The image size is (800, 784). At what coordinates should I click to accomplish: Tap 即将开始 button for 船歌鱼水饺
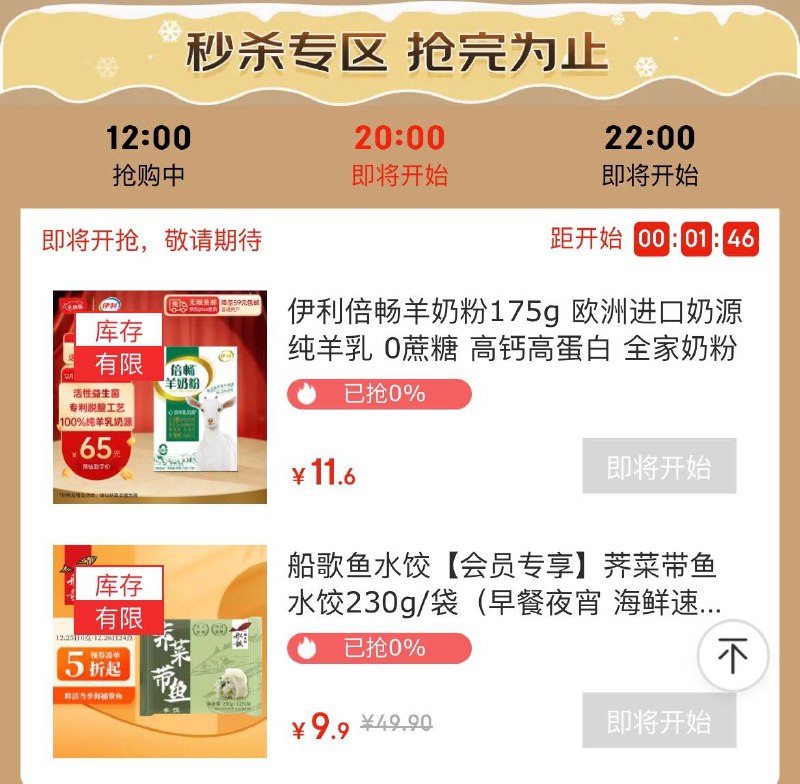tap(659, 720)
